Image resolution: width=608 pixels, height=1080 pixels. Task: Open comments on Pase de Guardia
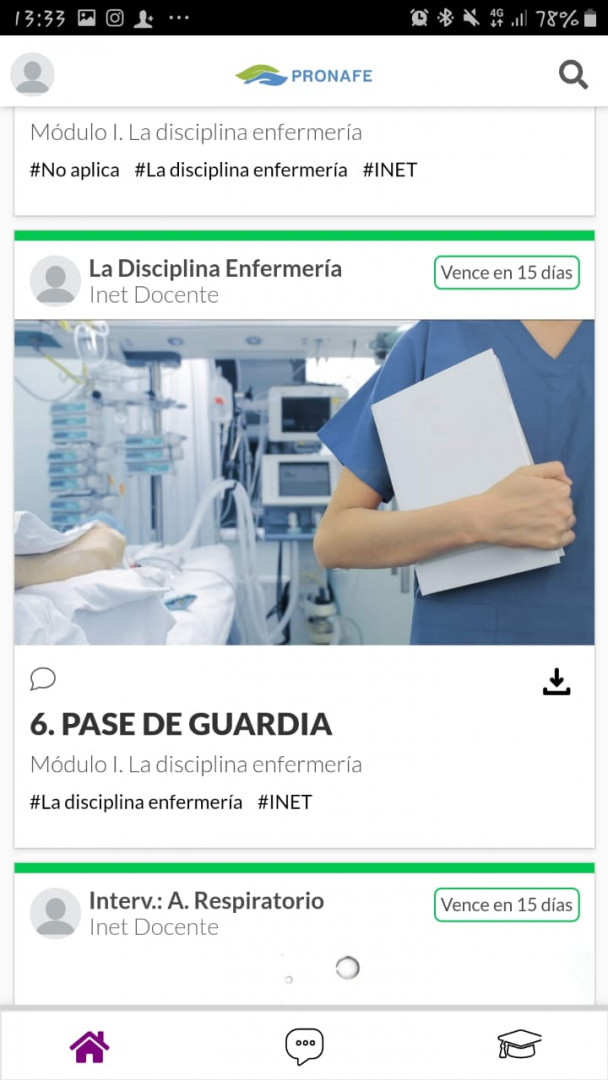pyautogui.click(x=43, y=680)
